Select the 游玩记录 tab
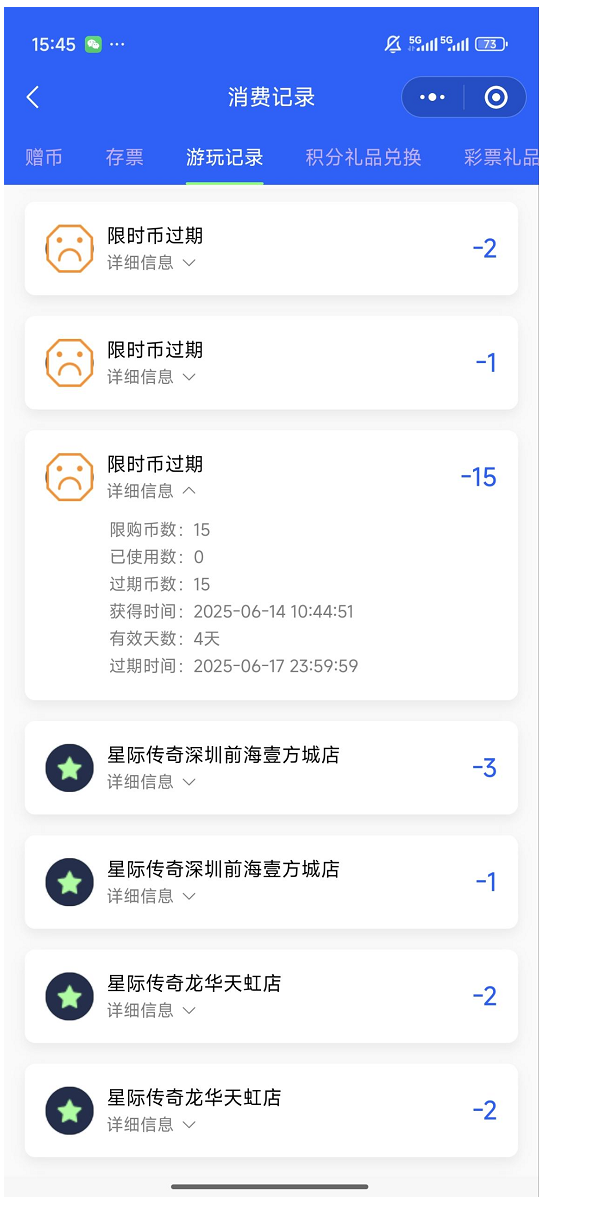 point(224,157)
